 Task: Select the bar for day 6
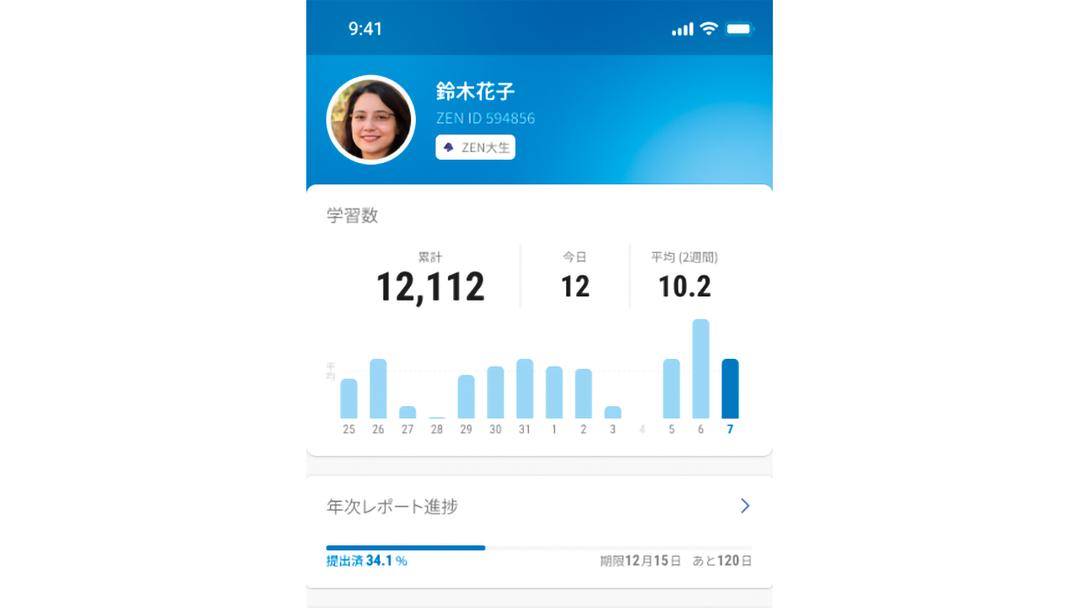[x=700, y=369]
